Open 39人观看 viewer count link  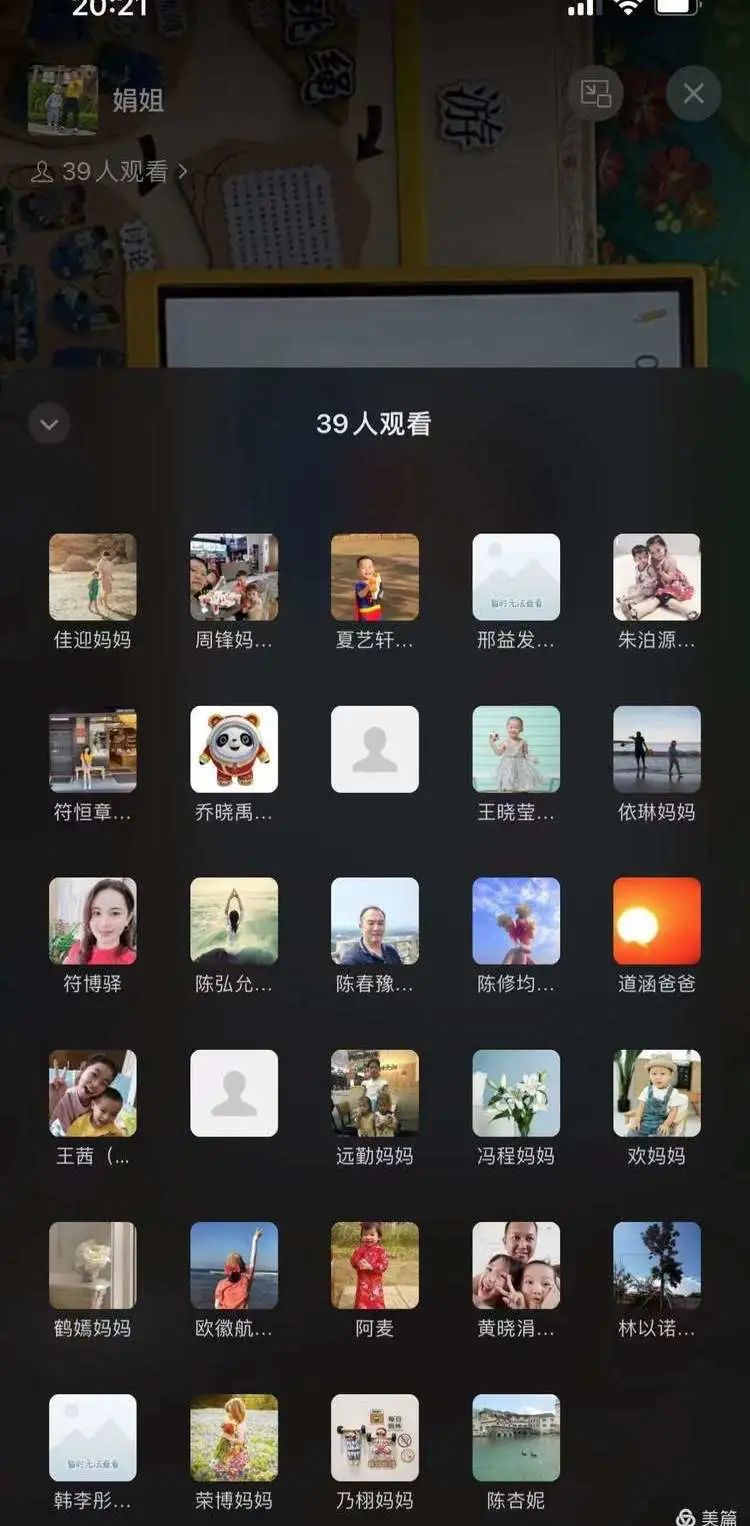[109, 172]
